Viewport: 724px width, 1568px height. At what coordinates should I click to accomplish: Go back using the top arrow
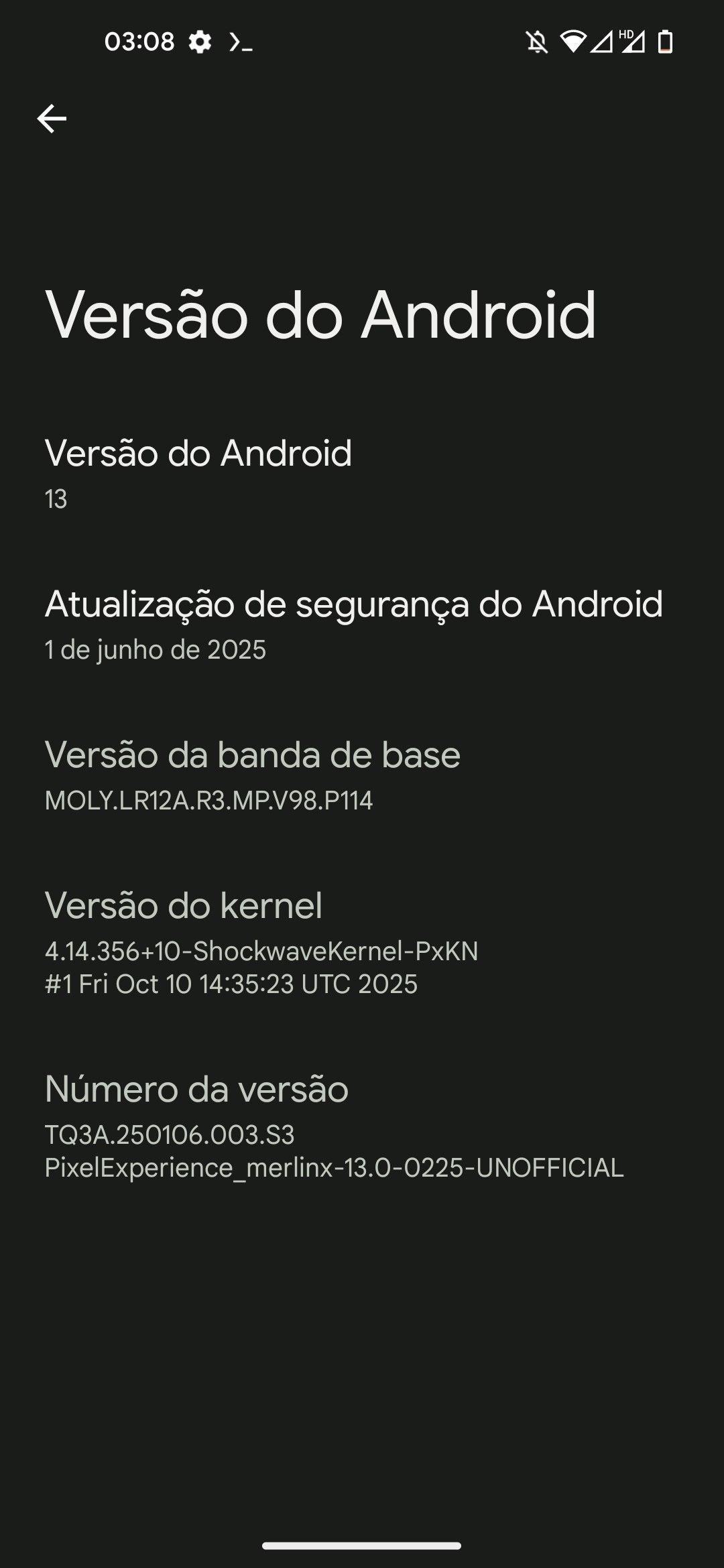(x=52, y=119)
